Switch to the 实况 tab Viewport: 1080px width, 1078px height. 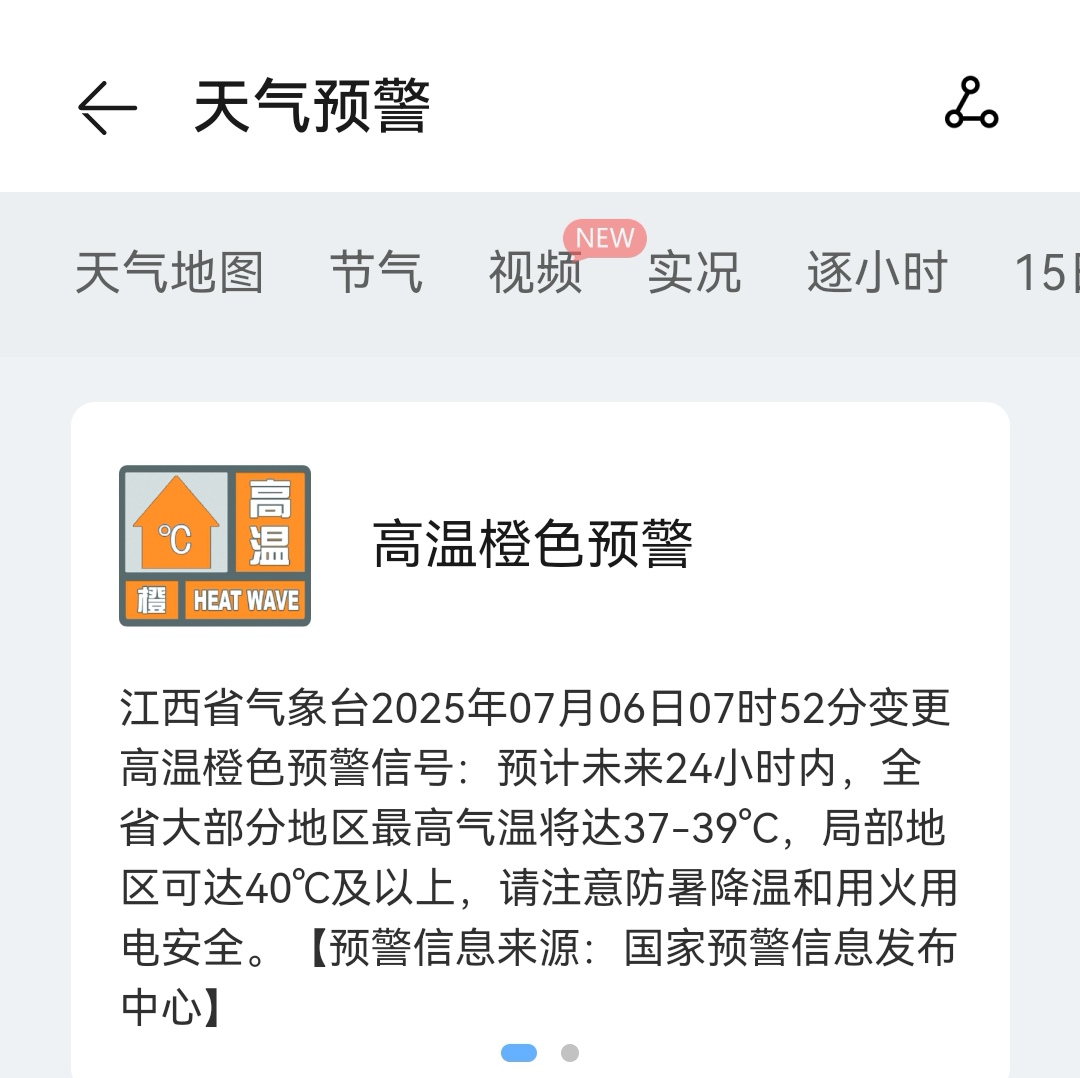point(694,273)
